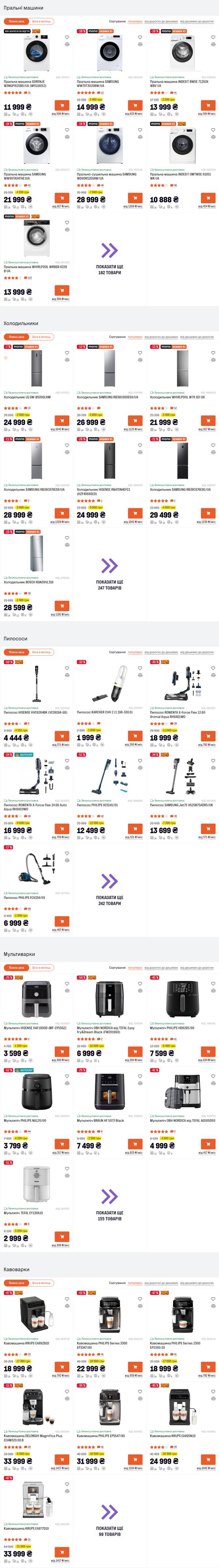Add DELONGHI Magnifica Plus coffee machine to cart

point(62,1459)
